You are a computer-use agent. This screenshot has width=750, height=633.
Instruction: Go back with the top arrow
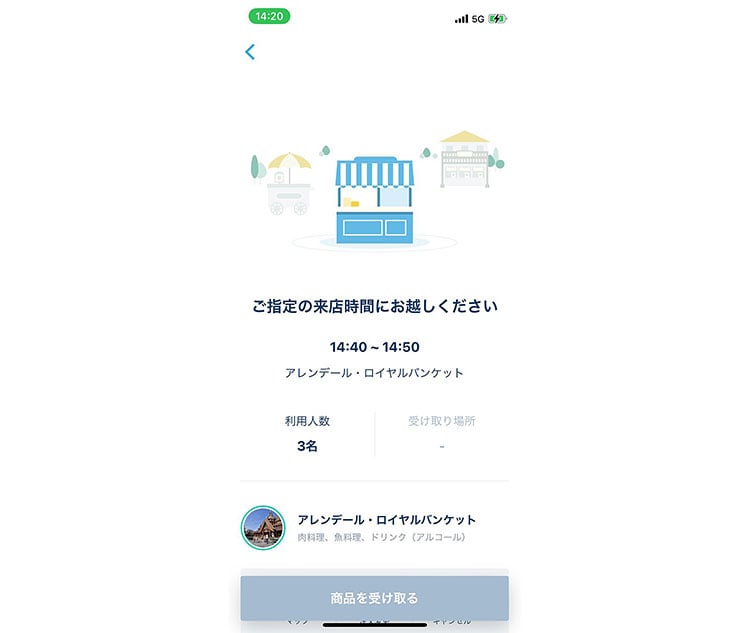pyautogui.click(x=250, y=52)
